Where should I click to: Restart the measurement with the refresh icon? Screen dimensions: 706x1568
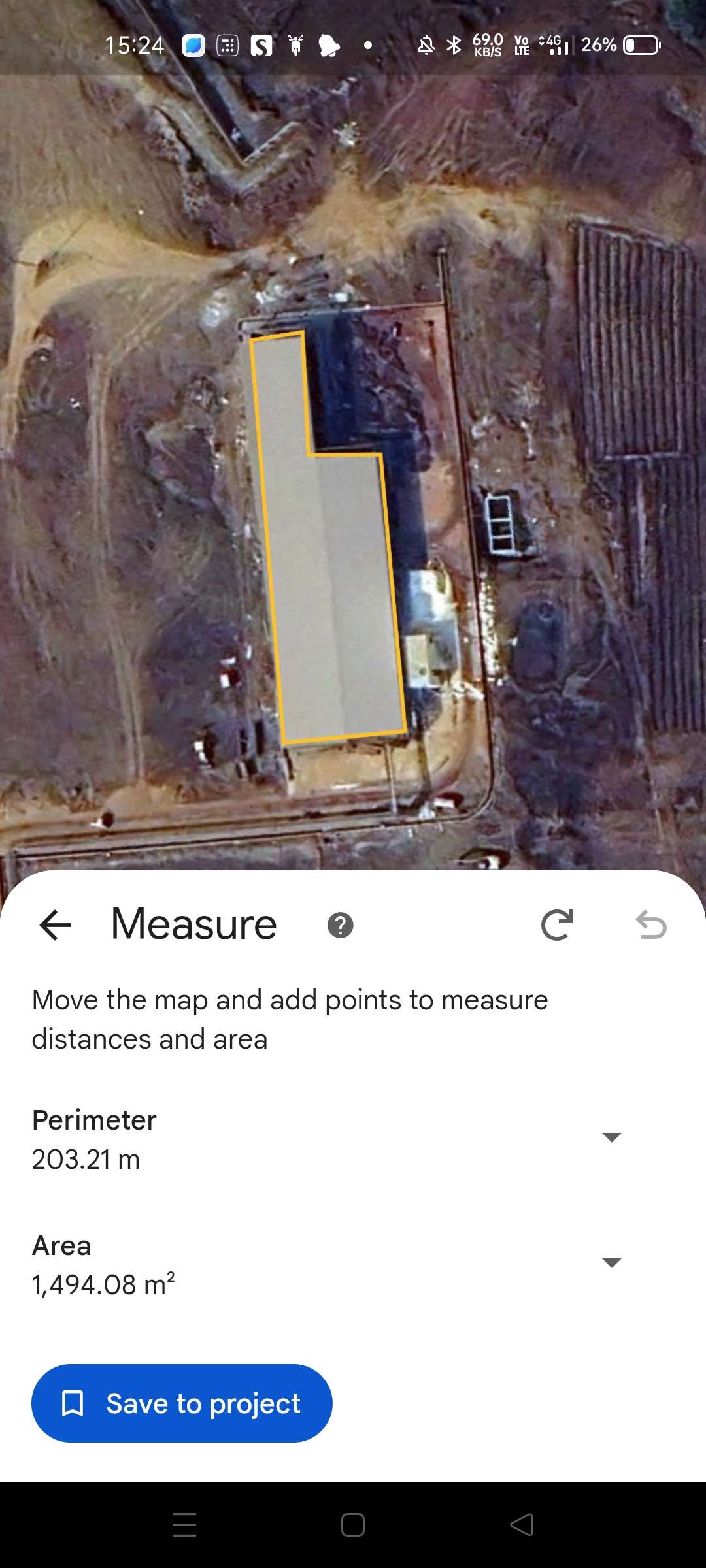pos(557,925)
